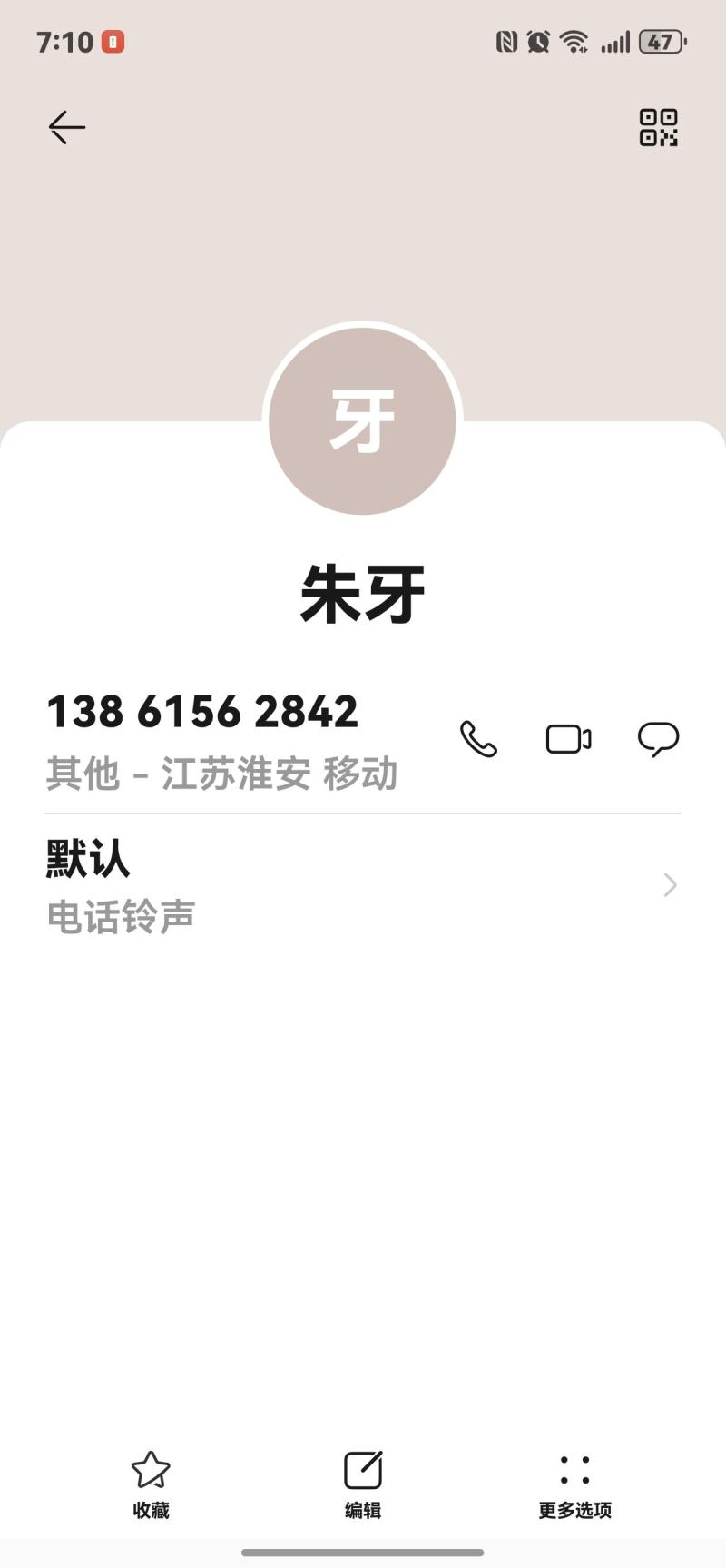
Task: Send a message to 朱牙
Action: tap(658, 739)
